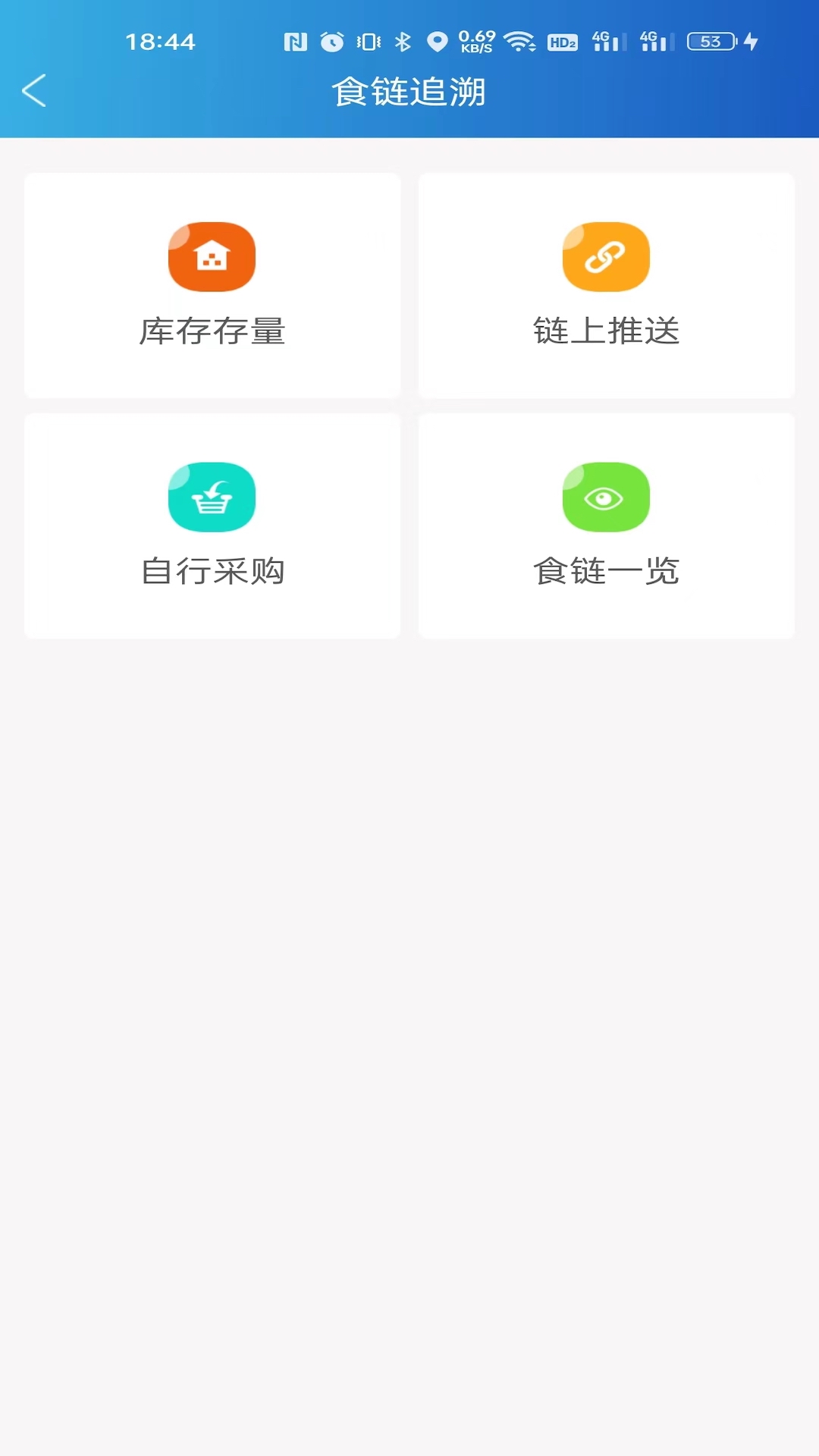The image size is (819, 1456).
Task: Select the 食链一览 eye icon
Action: coord(605,497)
